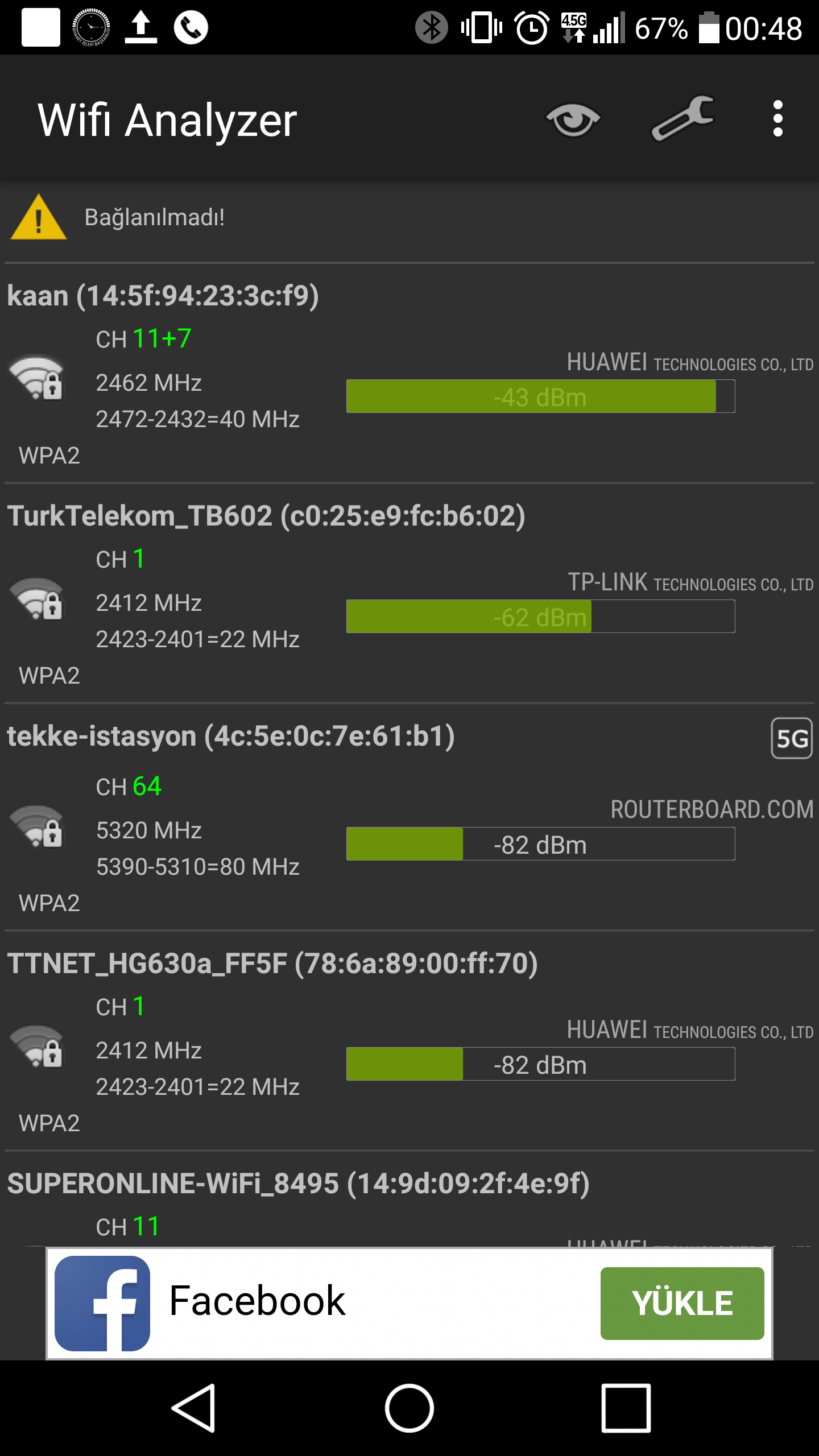Tap YÜKLE on the Facebook ad
Screen dimensions: 819x1456
tap(682, 1303)
